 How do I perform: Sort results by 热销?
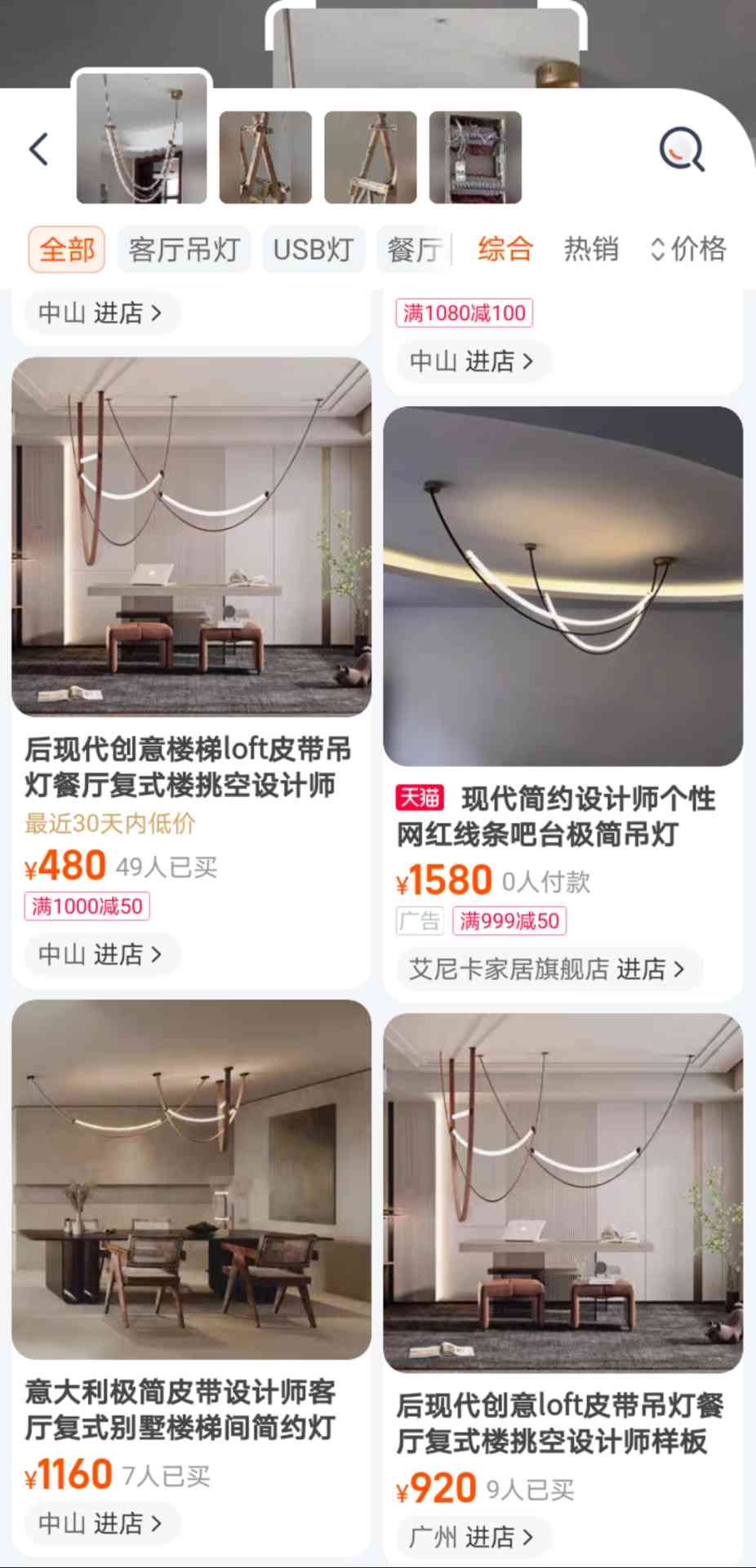[591, 248]
